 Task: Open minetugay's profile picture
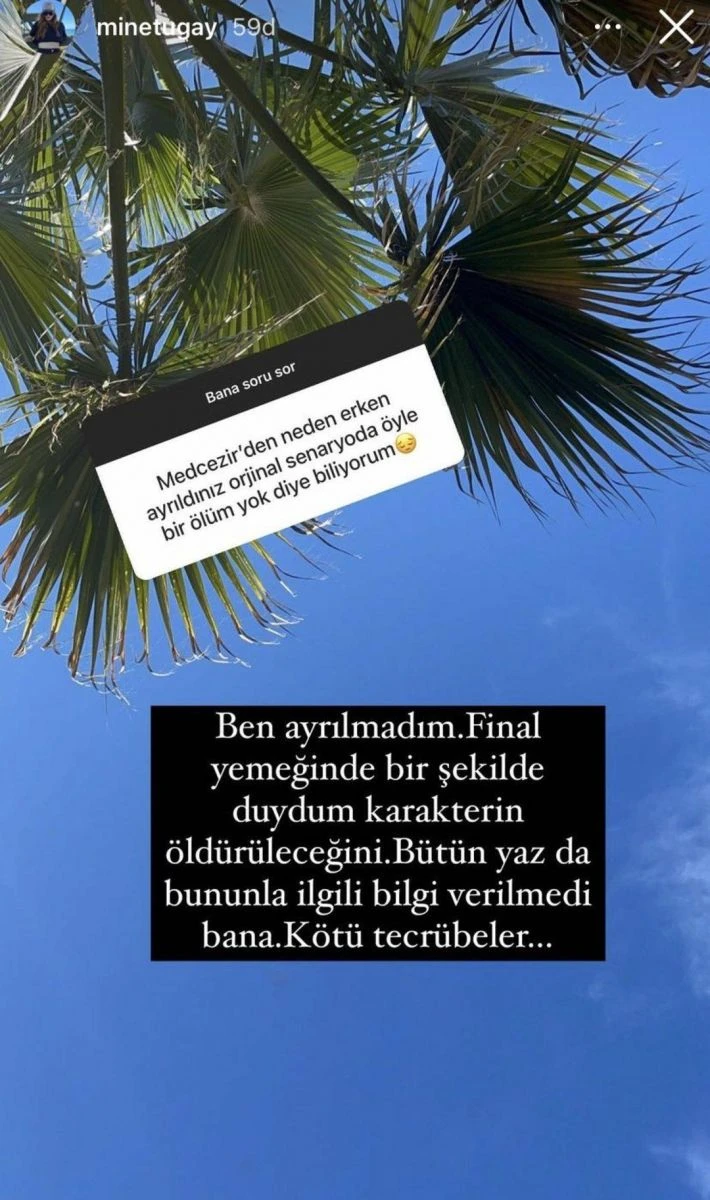click(x=48, y=26)
